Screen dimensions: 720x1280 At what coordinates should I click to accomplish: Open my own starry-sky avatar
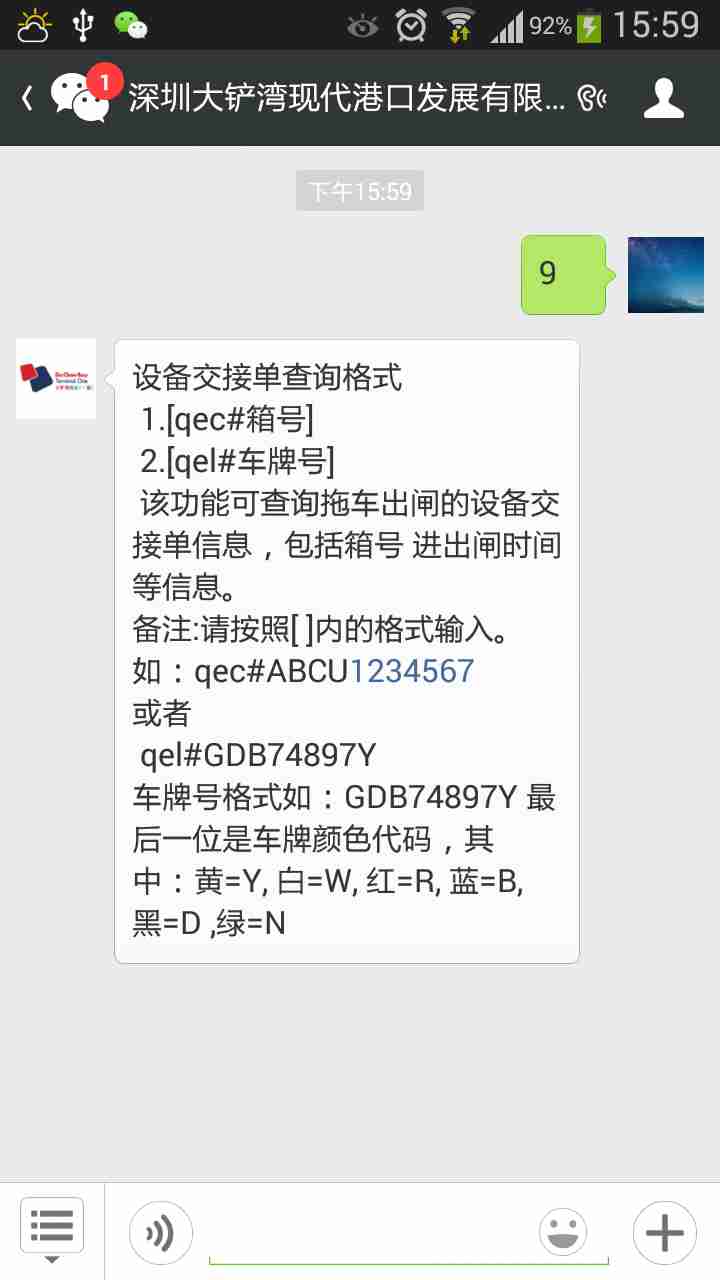[x=665, y=275]
